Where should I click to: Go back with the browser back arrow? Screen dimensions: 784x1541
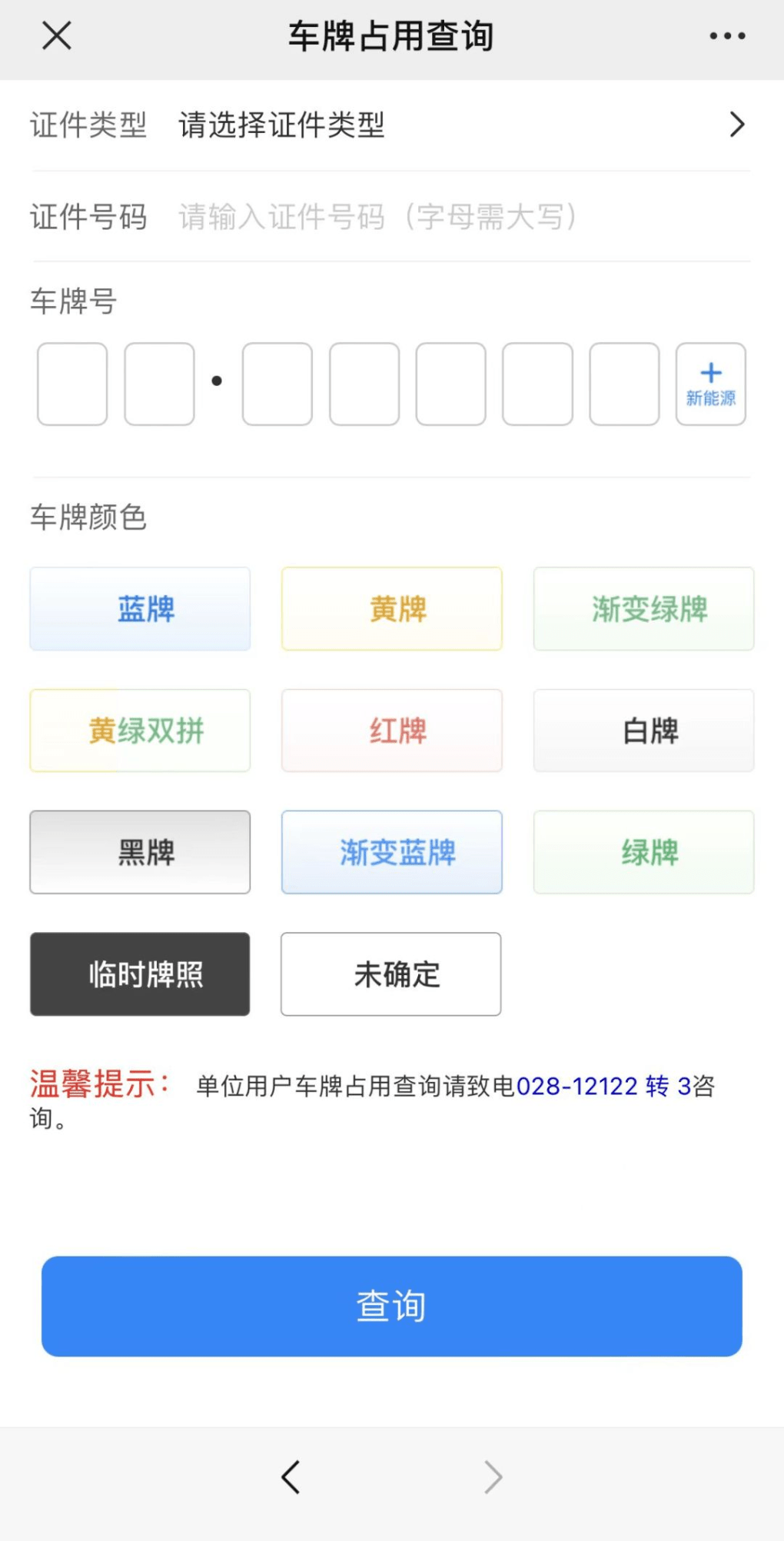tap(291, 1476)
